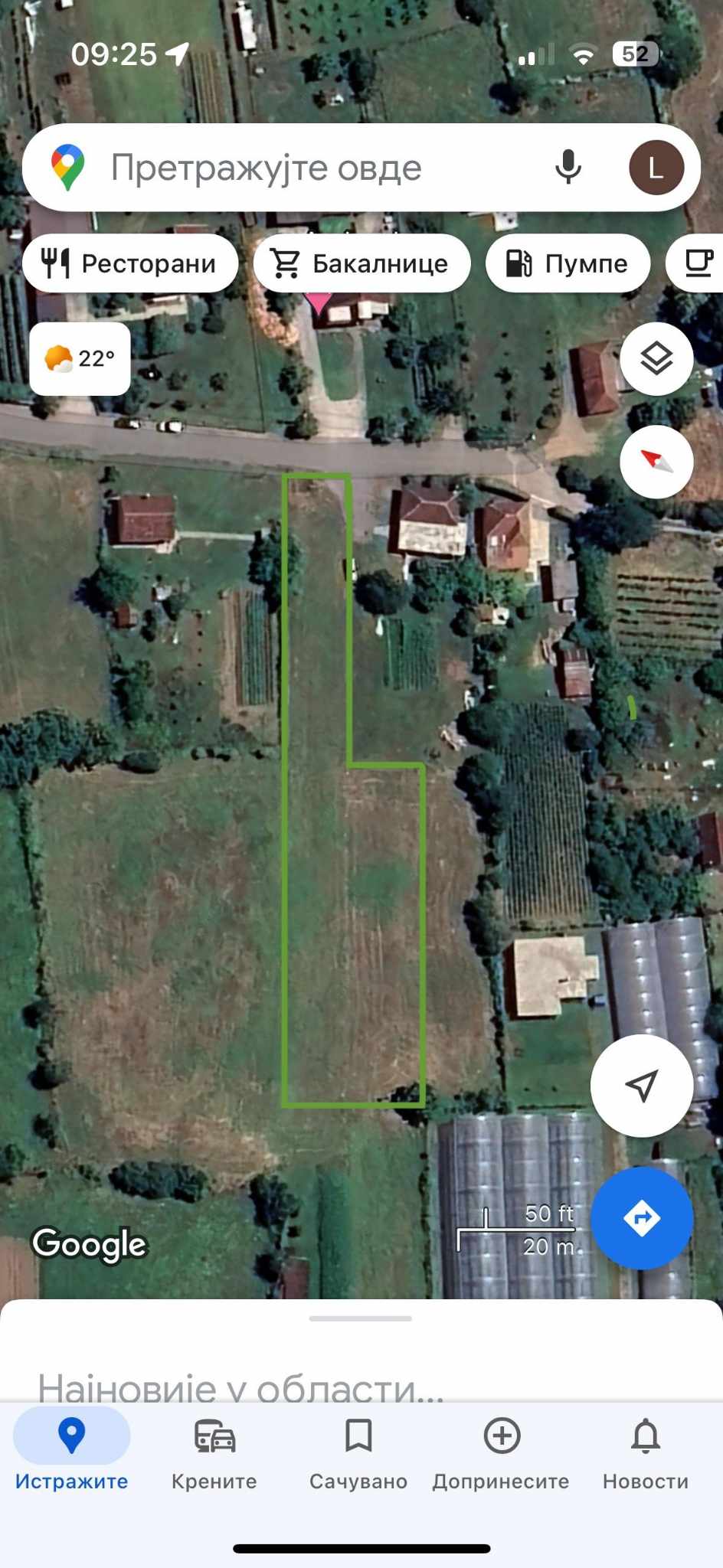Open the map layers button
The image size is (723, 1568).
pyautogui.click(x=656, y=358)
